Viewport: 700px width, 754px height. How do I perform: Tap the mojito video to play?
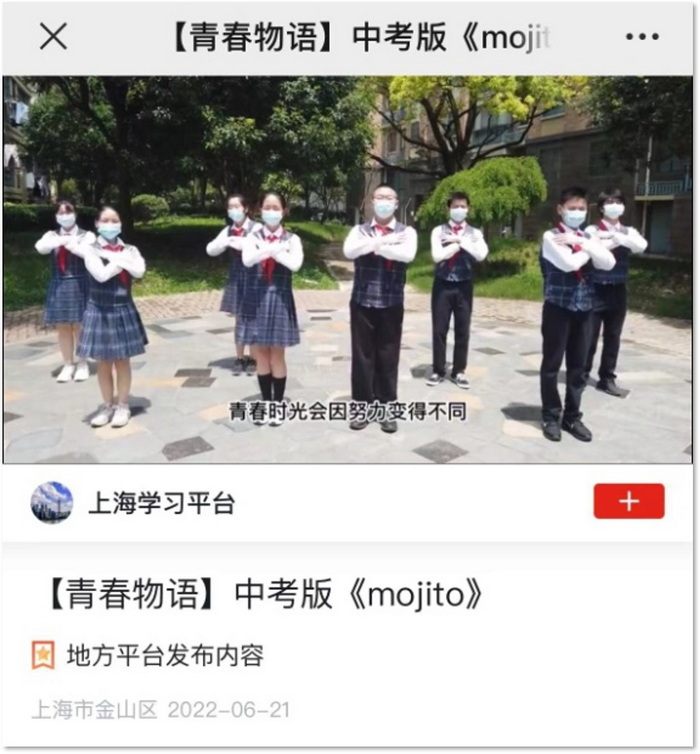click(348, 270)
